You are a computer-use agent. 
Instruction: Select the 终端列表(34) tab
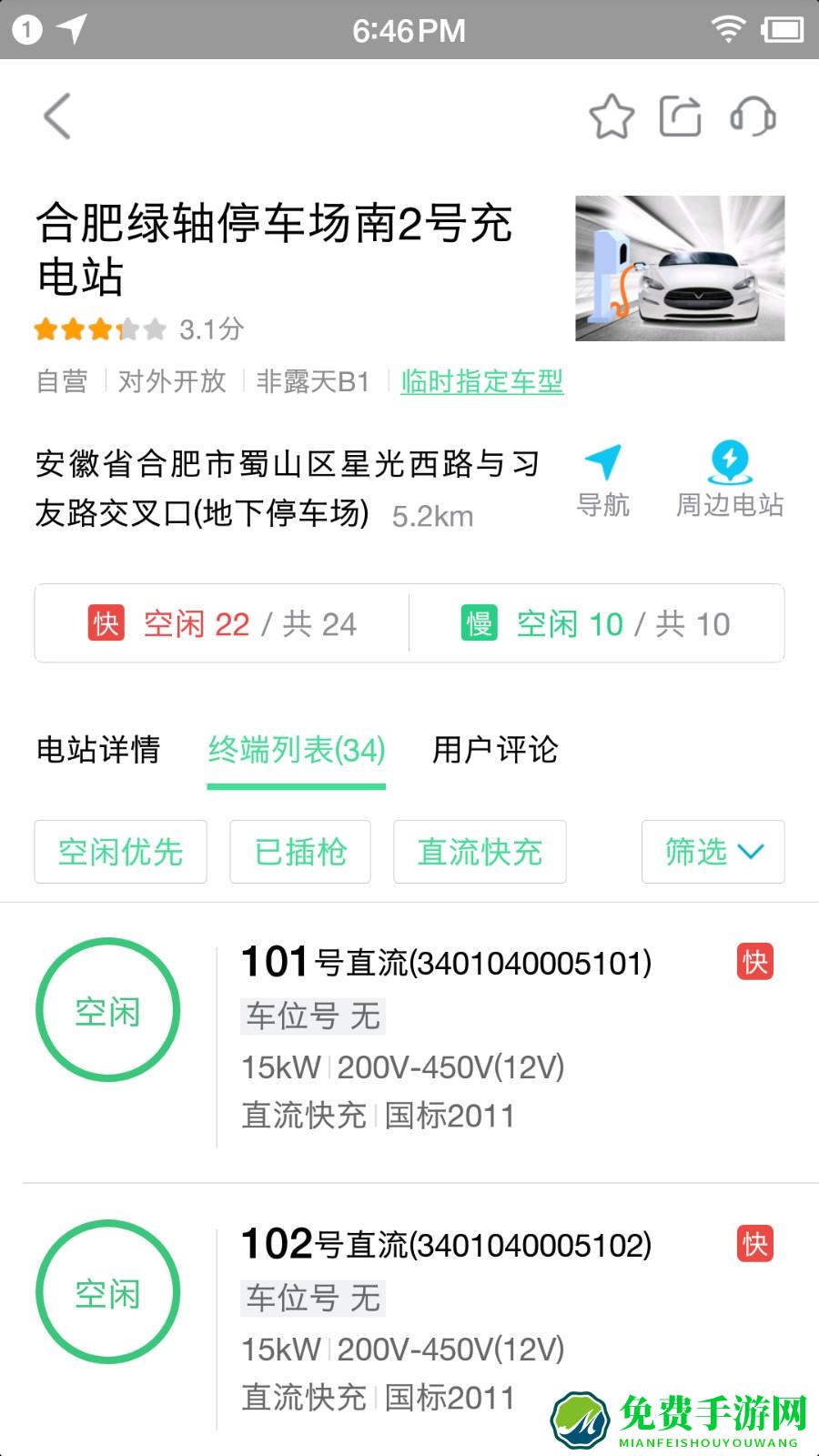pos(296,751)
